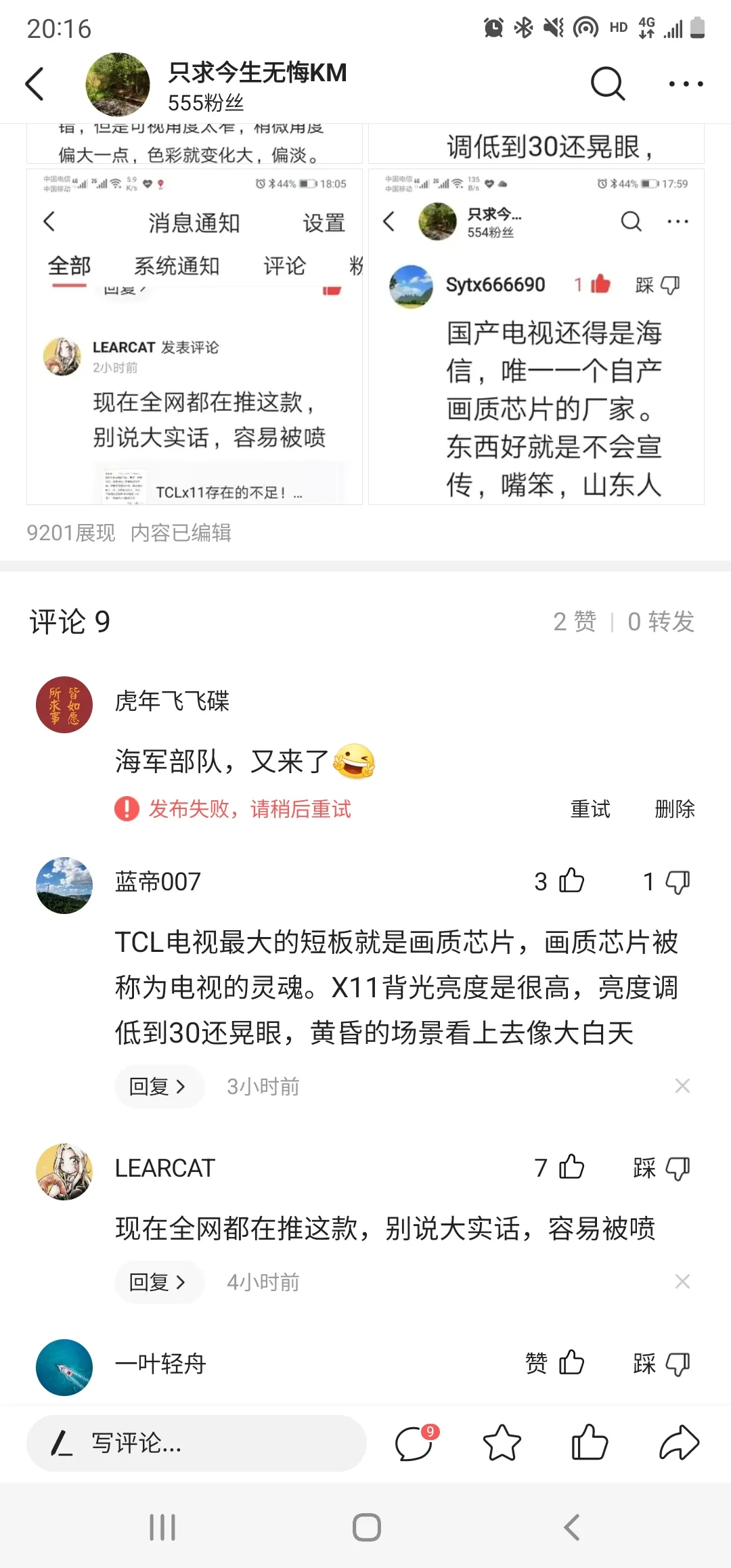Screen dimensions: 731x1568
Task: Like 一叶轻舟's comment
Action: (571, 1363)
